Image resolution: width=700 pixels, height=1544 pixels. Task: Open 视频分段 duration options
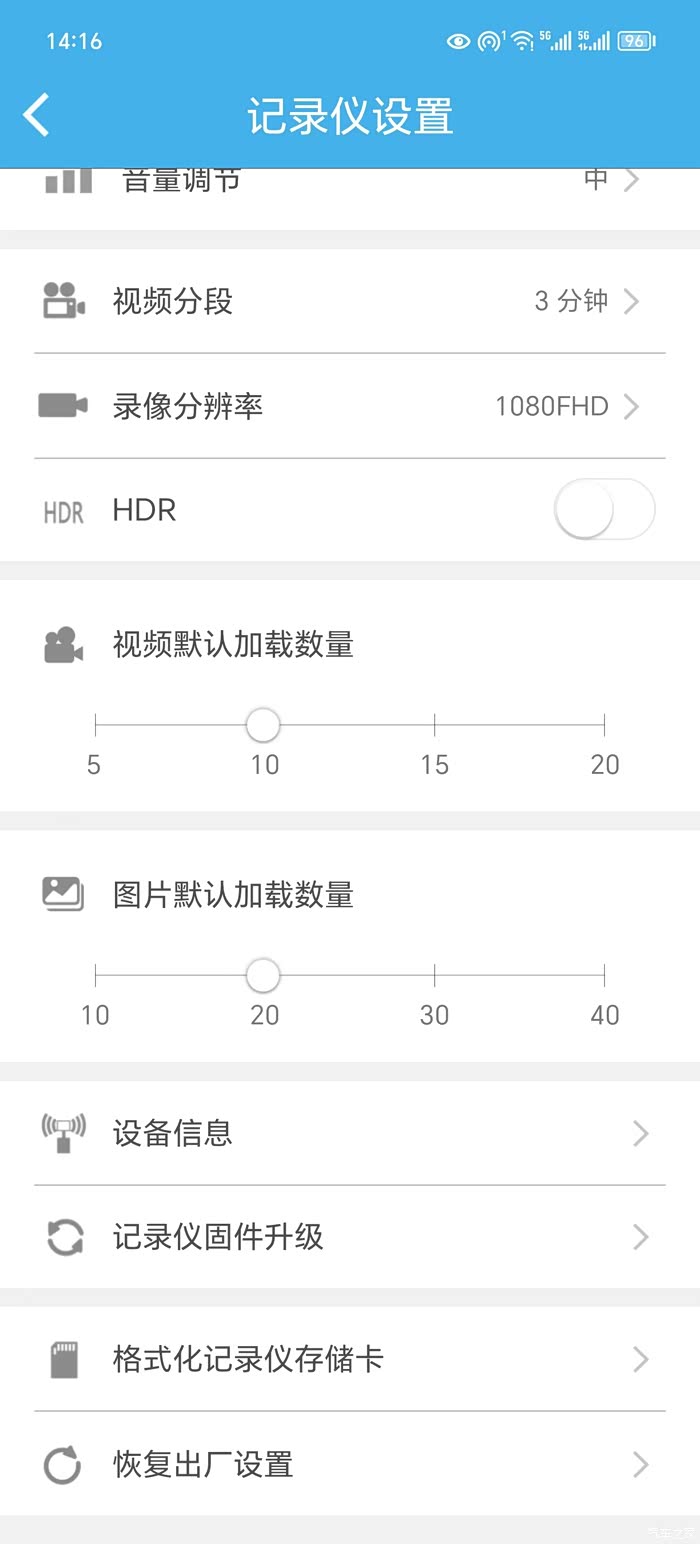pos(350,301)
